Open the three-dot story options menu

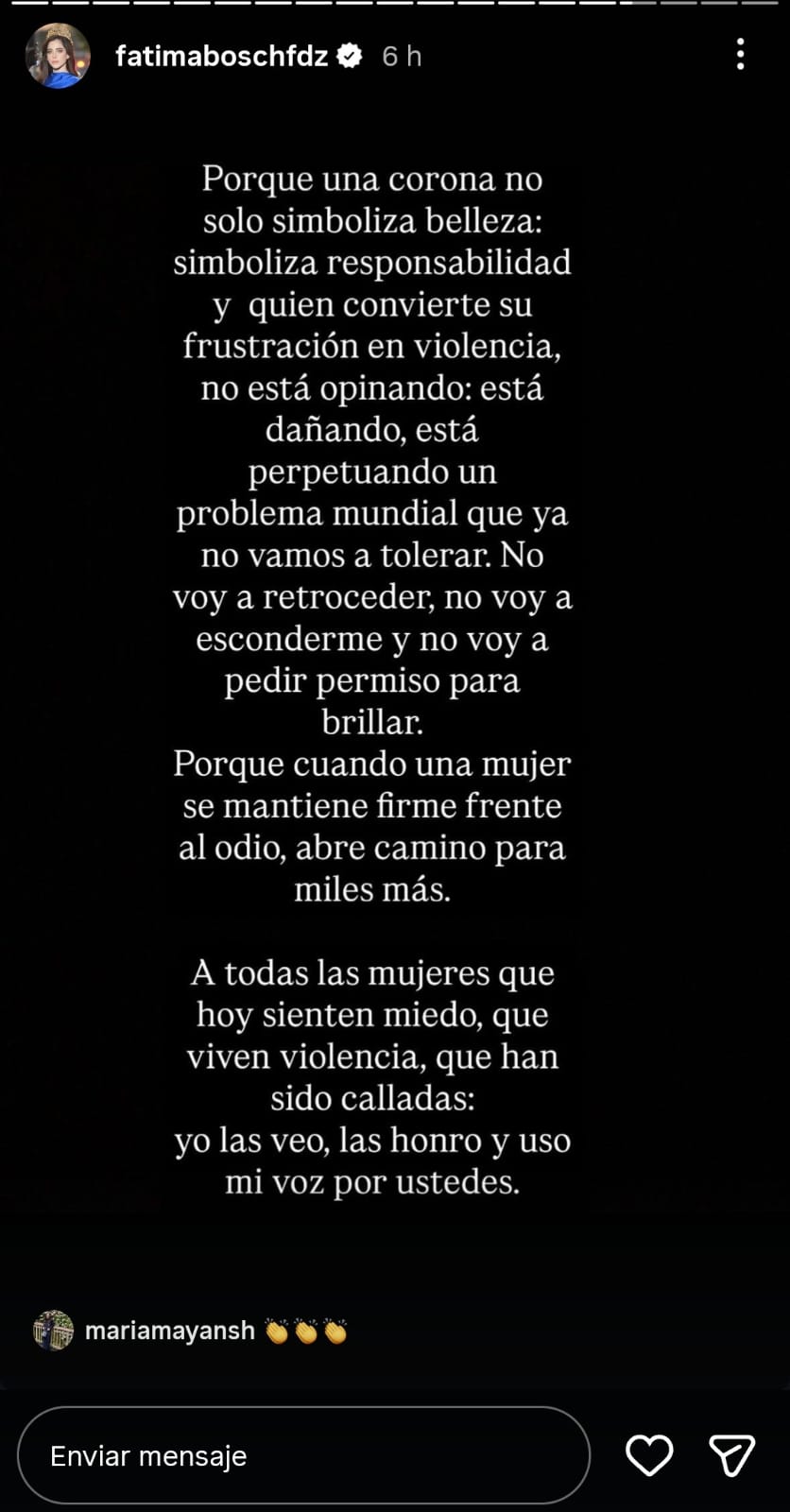740,55
